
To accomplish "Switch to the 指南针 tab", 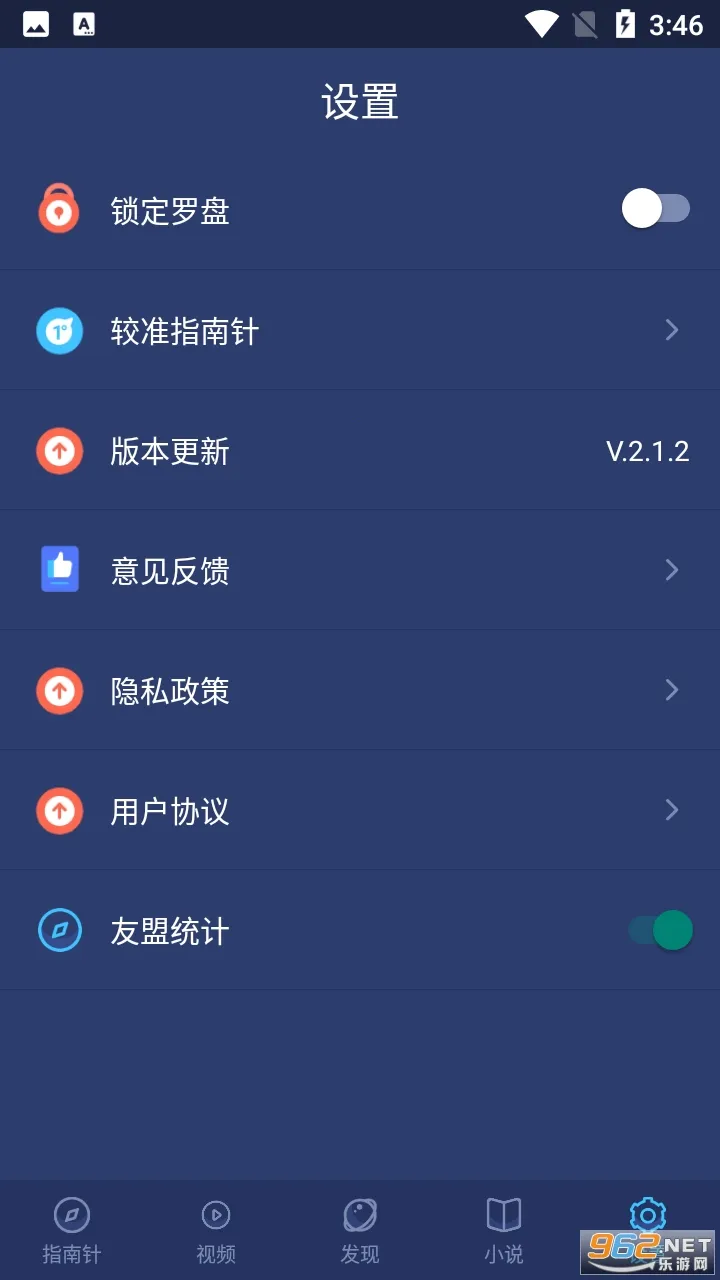I will pos(72,1230).
